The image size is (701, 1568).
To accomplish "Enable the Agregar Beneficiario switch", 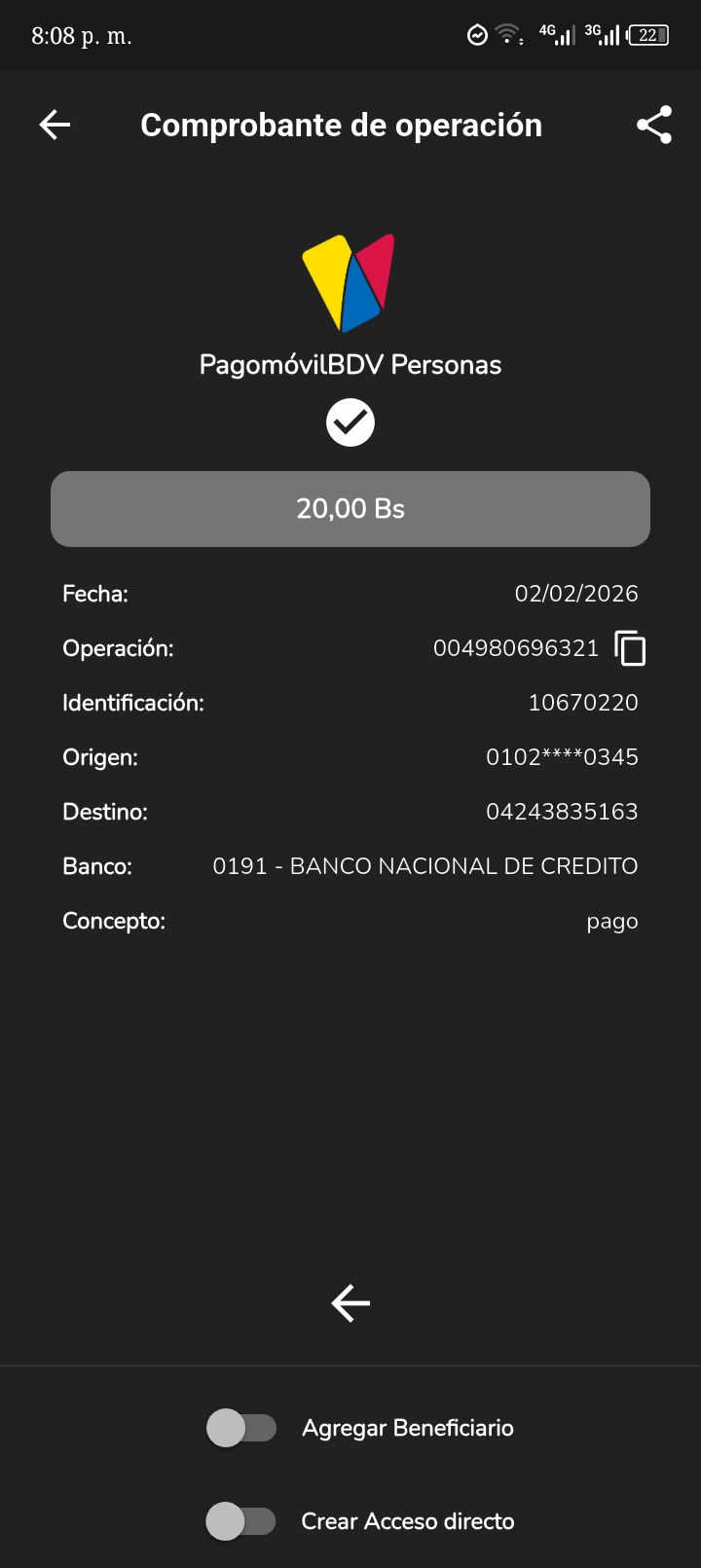I will point(241,1428).
